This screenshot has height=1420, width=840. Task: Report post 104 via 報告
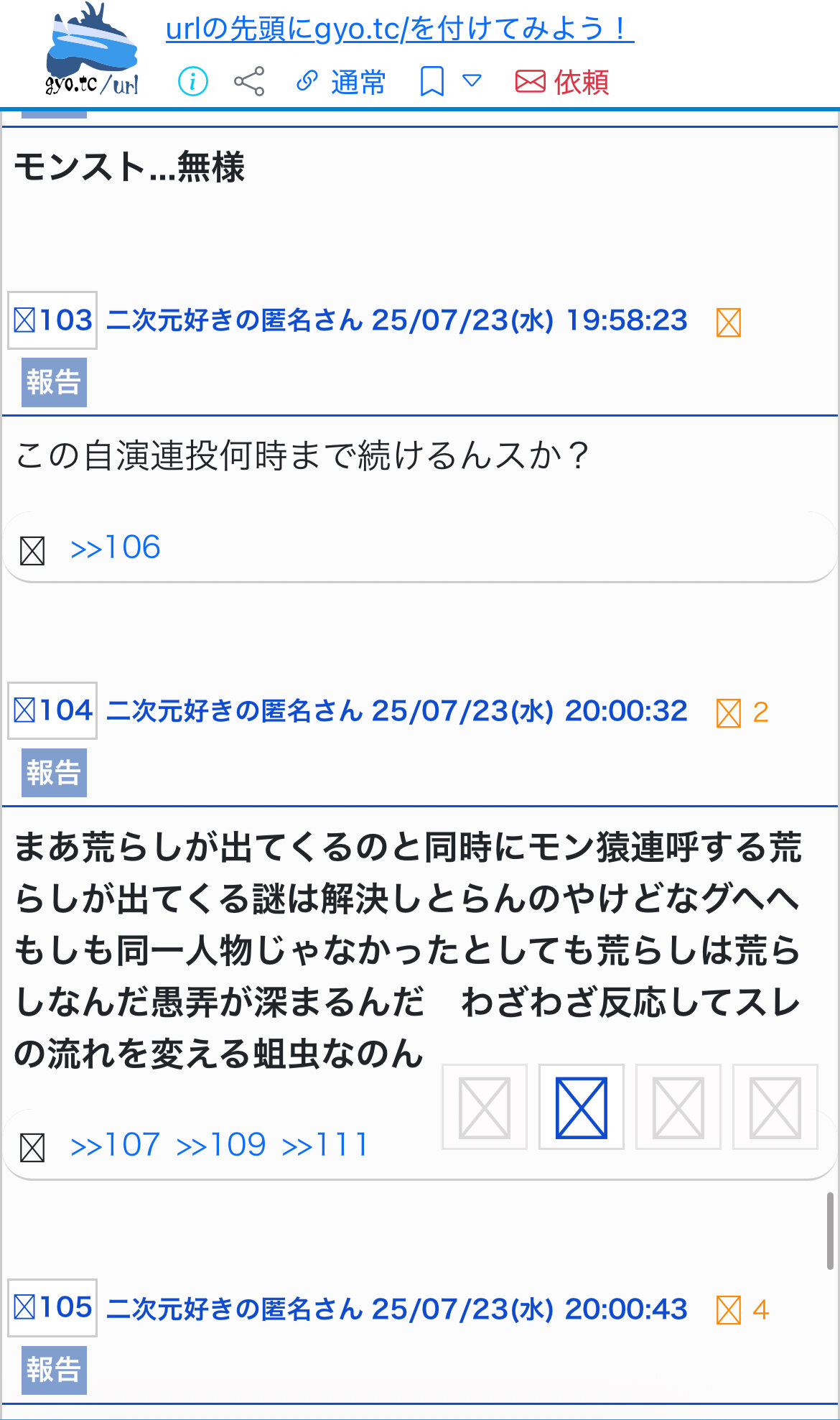click(54, 773)
